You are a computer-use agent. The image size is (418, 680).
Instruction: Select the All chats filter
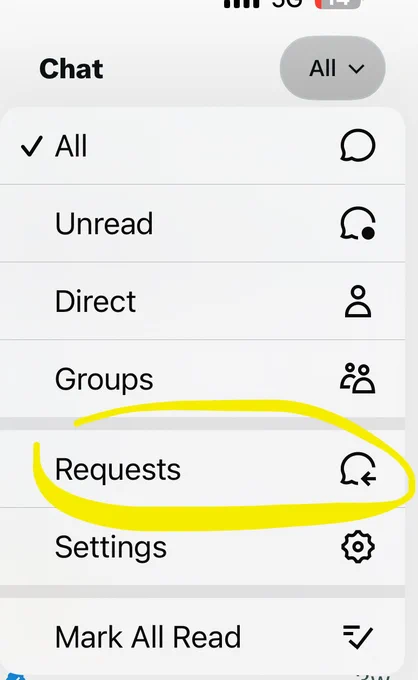pos(202,146)
